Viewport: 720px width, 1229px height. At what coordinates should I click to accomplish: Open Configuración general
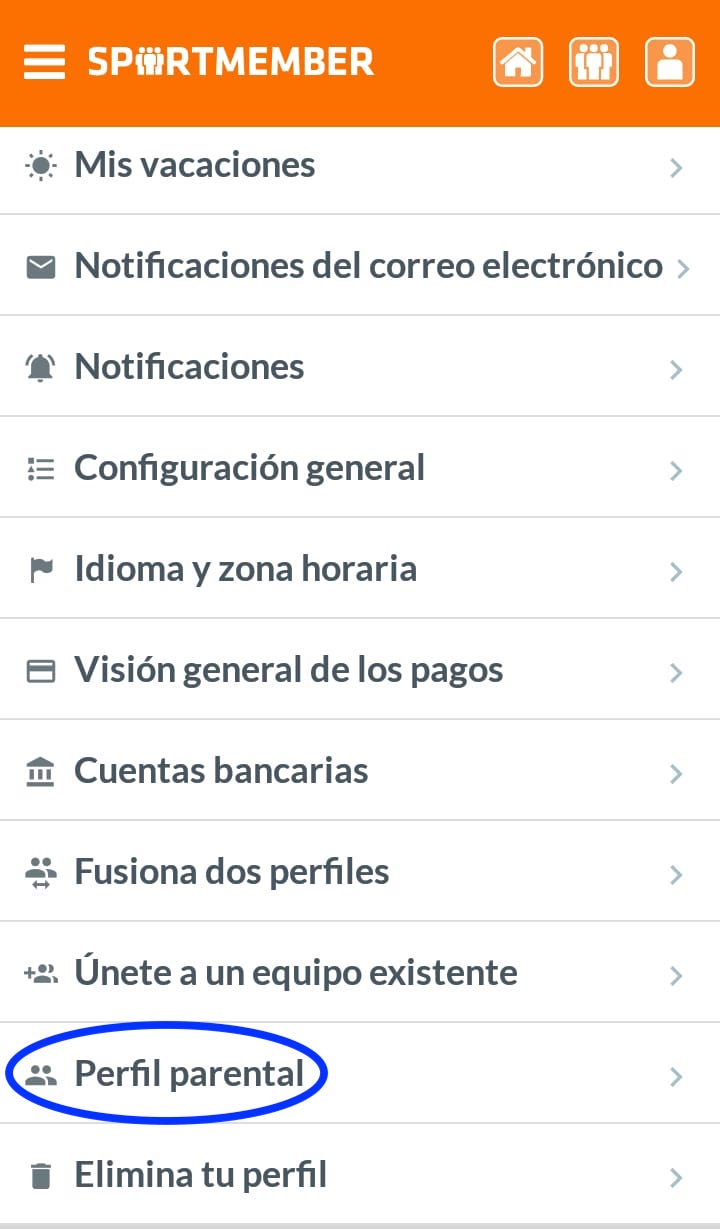coord(360,468)
